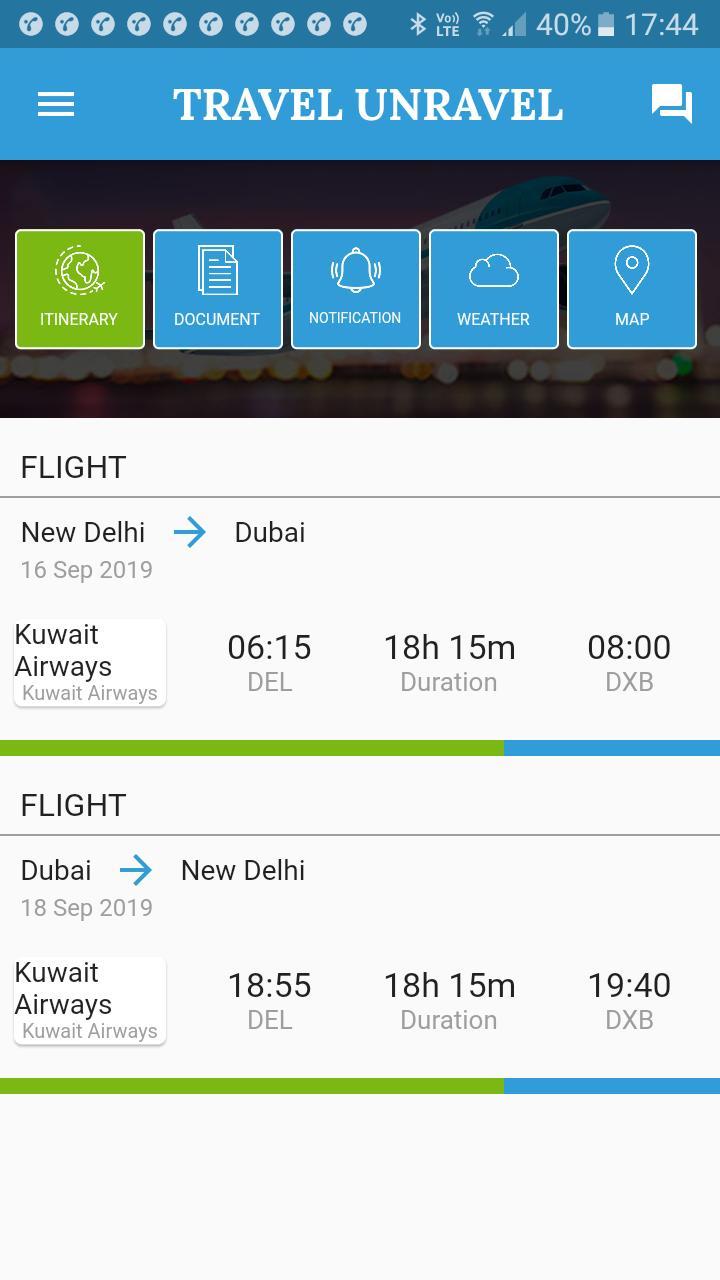Switch to the Map tab
Viewport: 720px width, 1280px height.
631,289
